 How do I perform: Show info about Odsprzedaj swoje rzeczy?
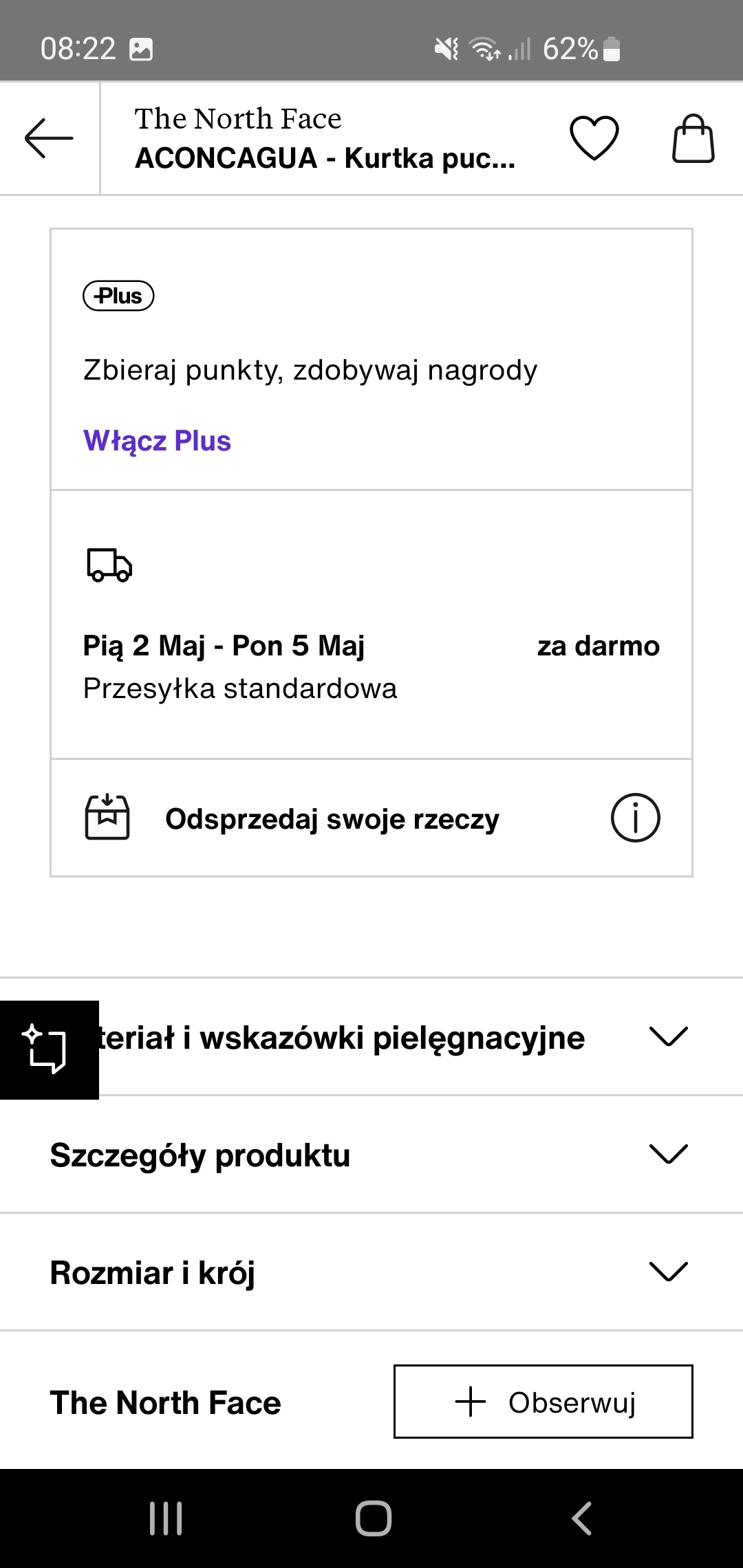coord(635,818)
